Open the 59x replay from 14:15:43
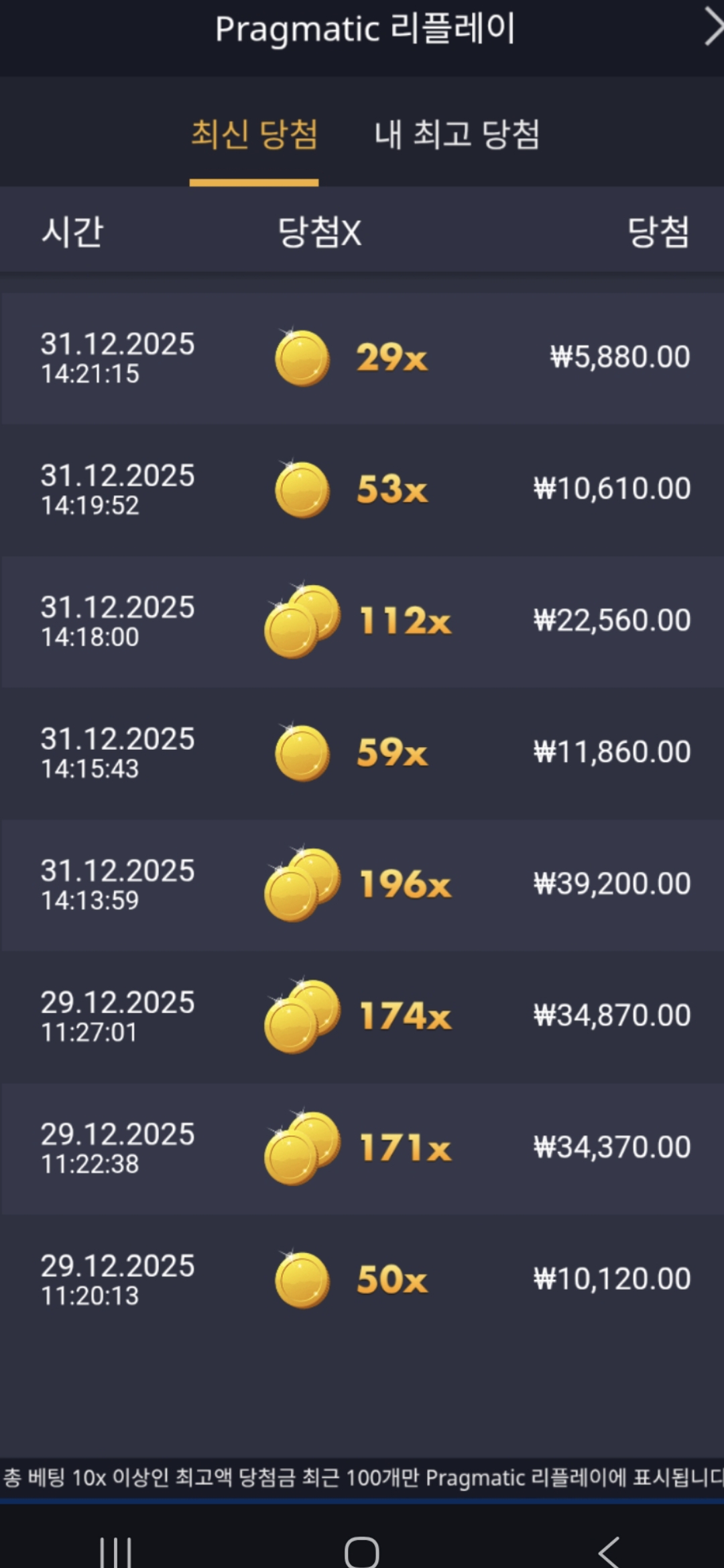Image resolution: width=724 pixels, height=1568 pixels. pos(362,753)
